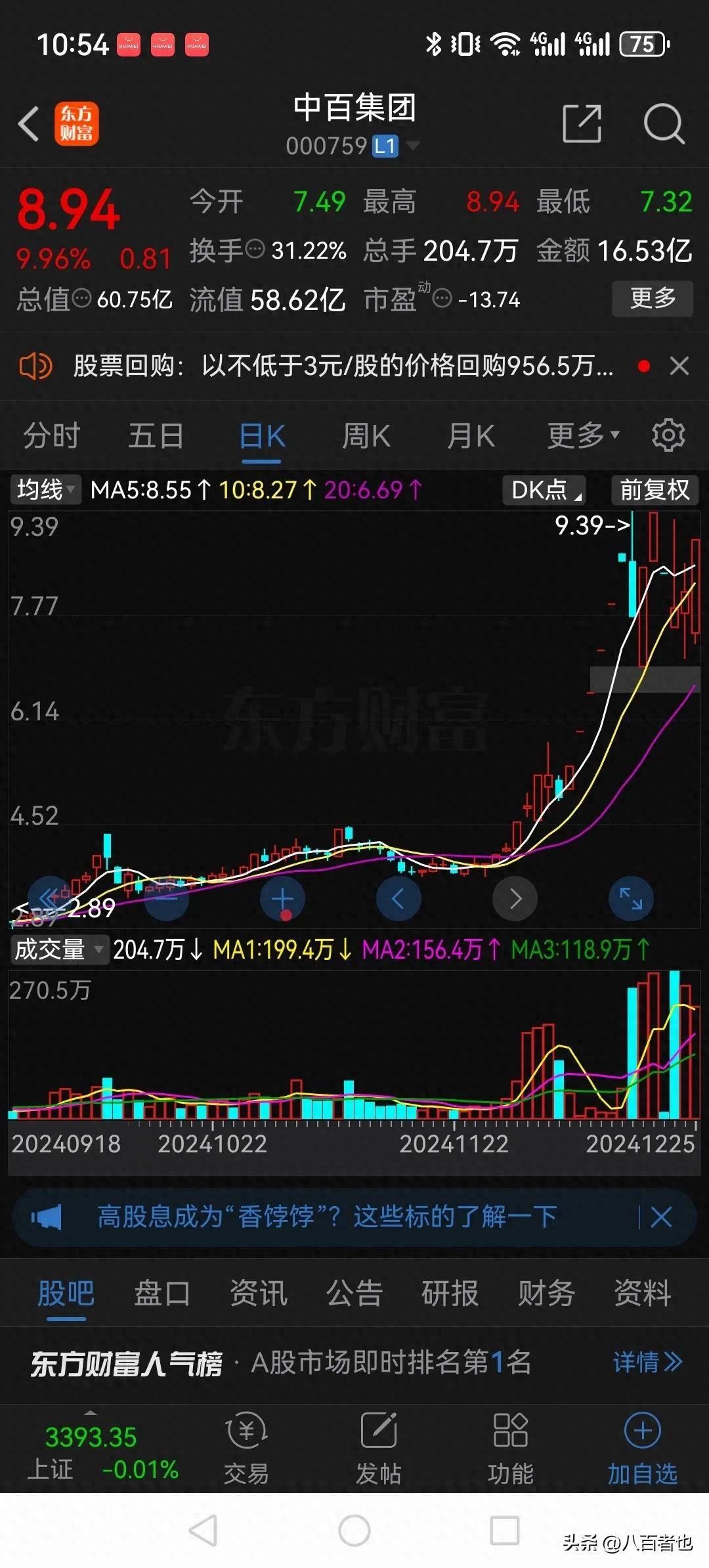709x1568 pixels.
Task: Open the search function
Action: (x=664, y=125)
